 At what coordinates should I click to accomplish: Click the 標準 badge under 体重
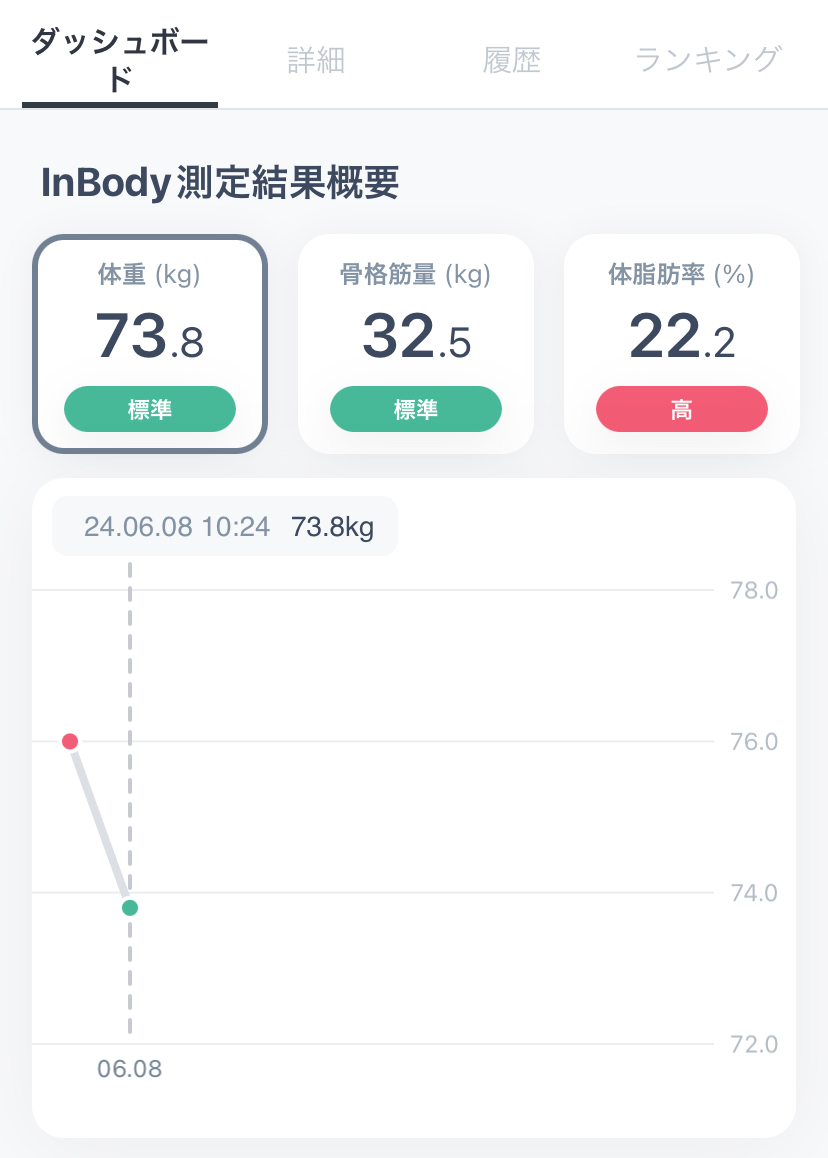click(150, 409)
